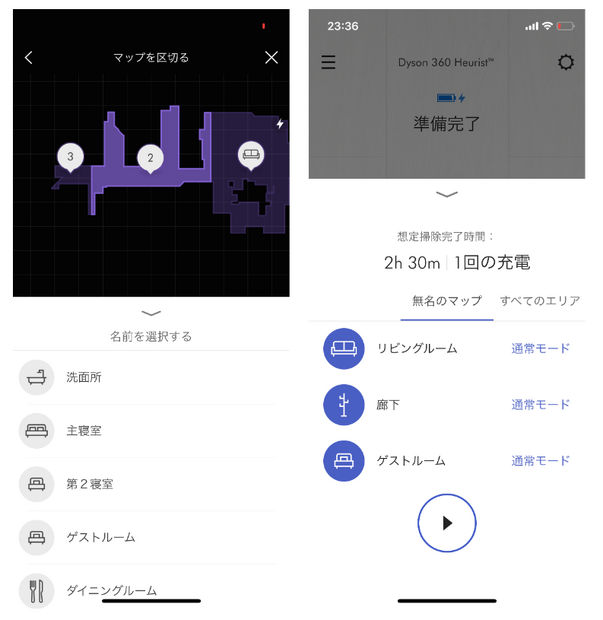This screenshot has width=603, height=620.
Task: Select zone marker 3 on the map
Action: [x=70, y=156]
